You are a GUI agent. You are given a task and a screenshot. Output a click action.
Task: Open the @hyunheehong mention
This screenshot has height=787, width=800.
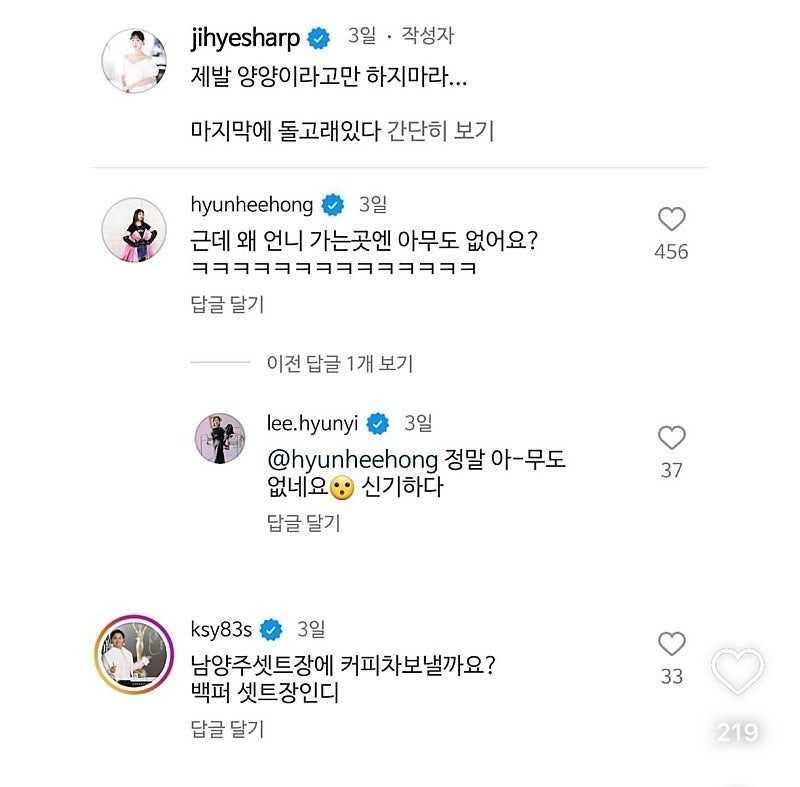(354, 459)
